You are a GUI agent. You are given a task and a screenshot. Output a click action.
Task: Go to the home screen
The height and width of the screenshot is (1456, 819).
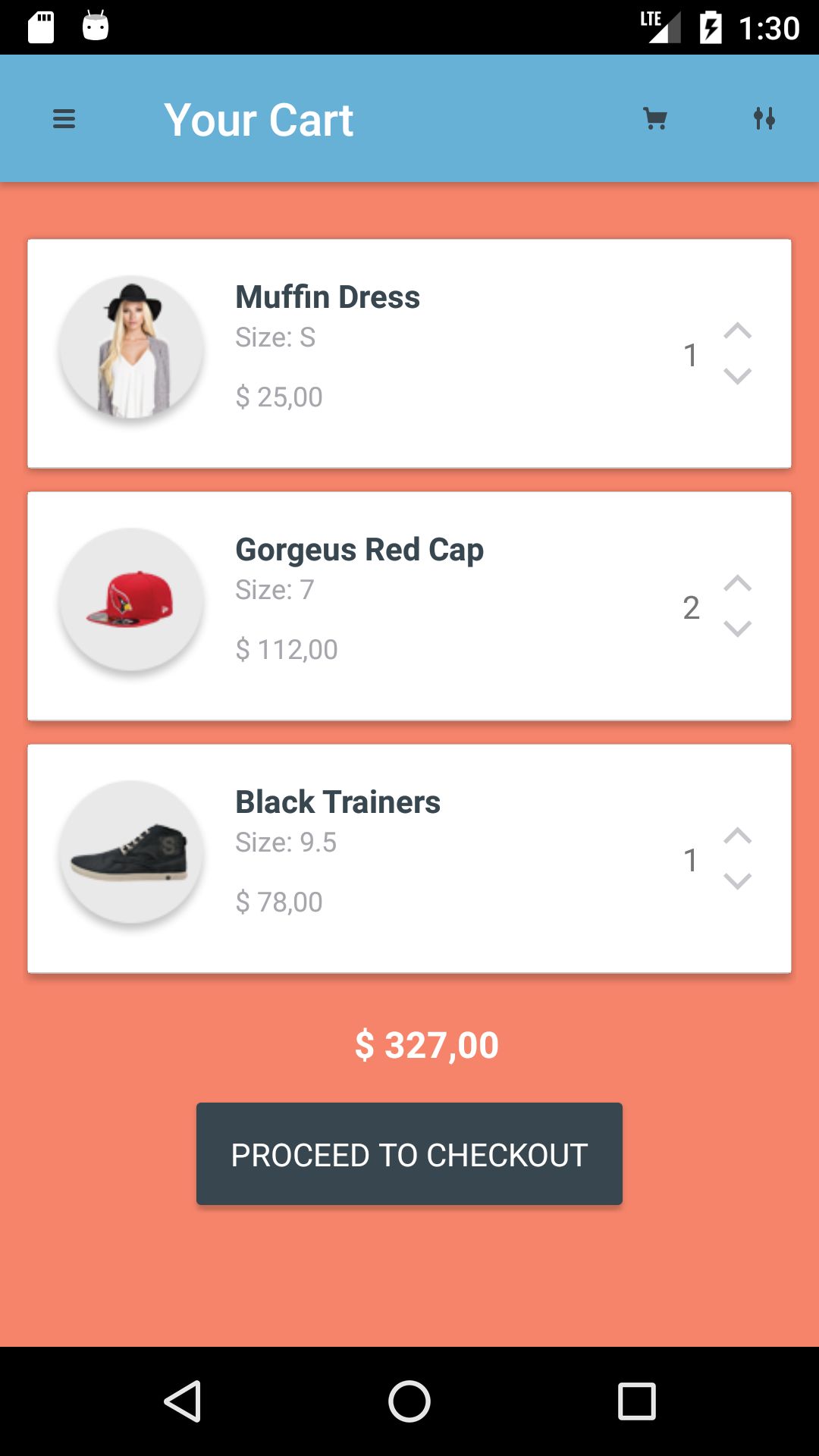(x=409, y=1401)
